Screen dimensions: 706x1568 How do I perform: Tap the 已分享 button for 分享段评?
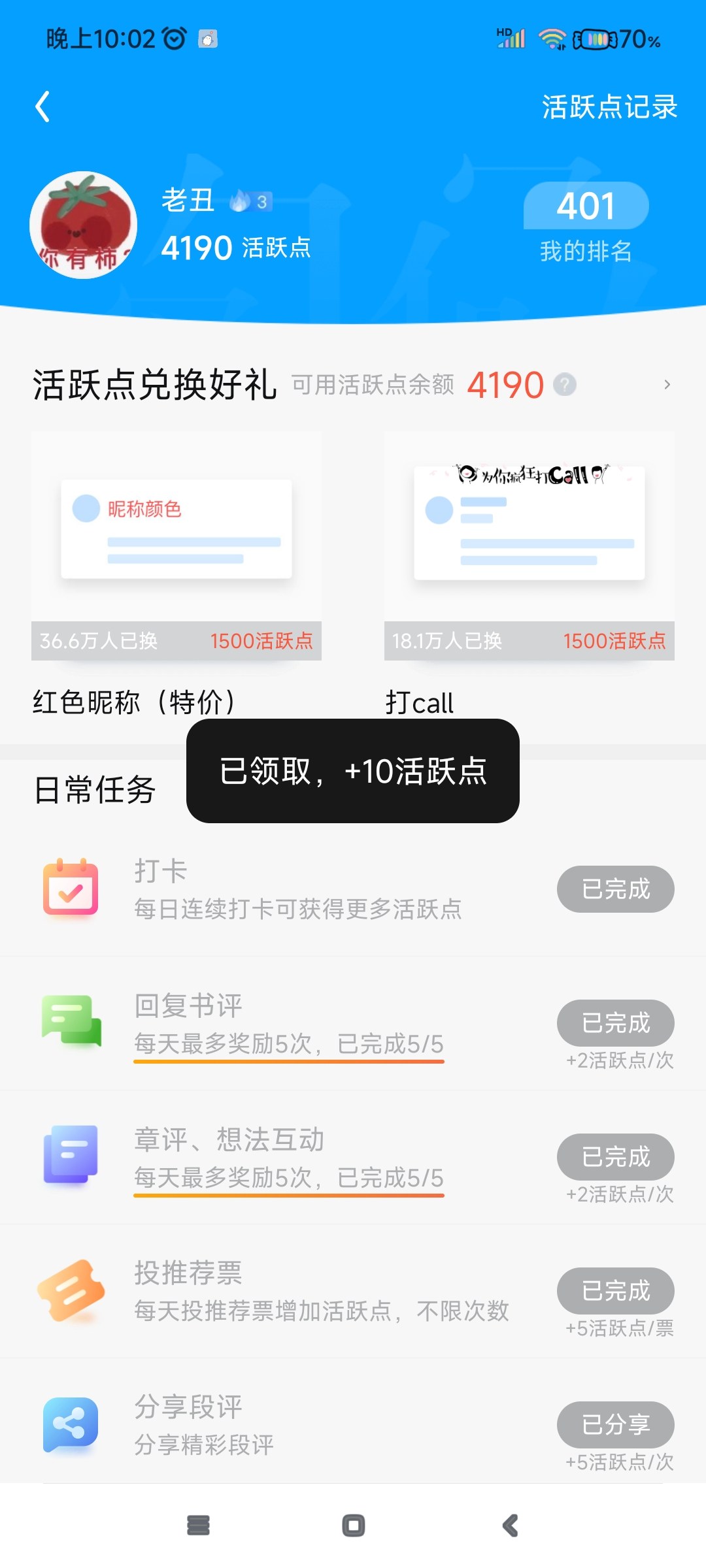click(x=616, y=1425)
